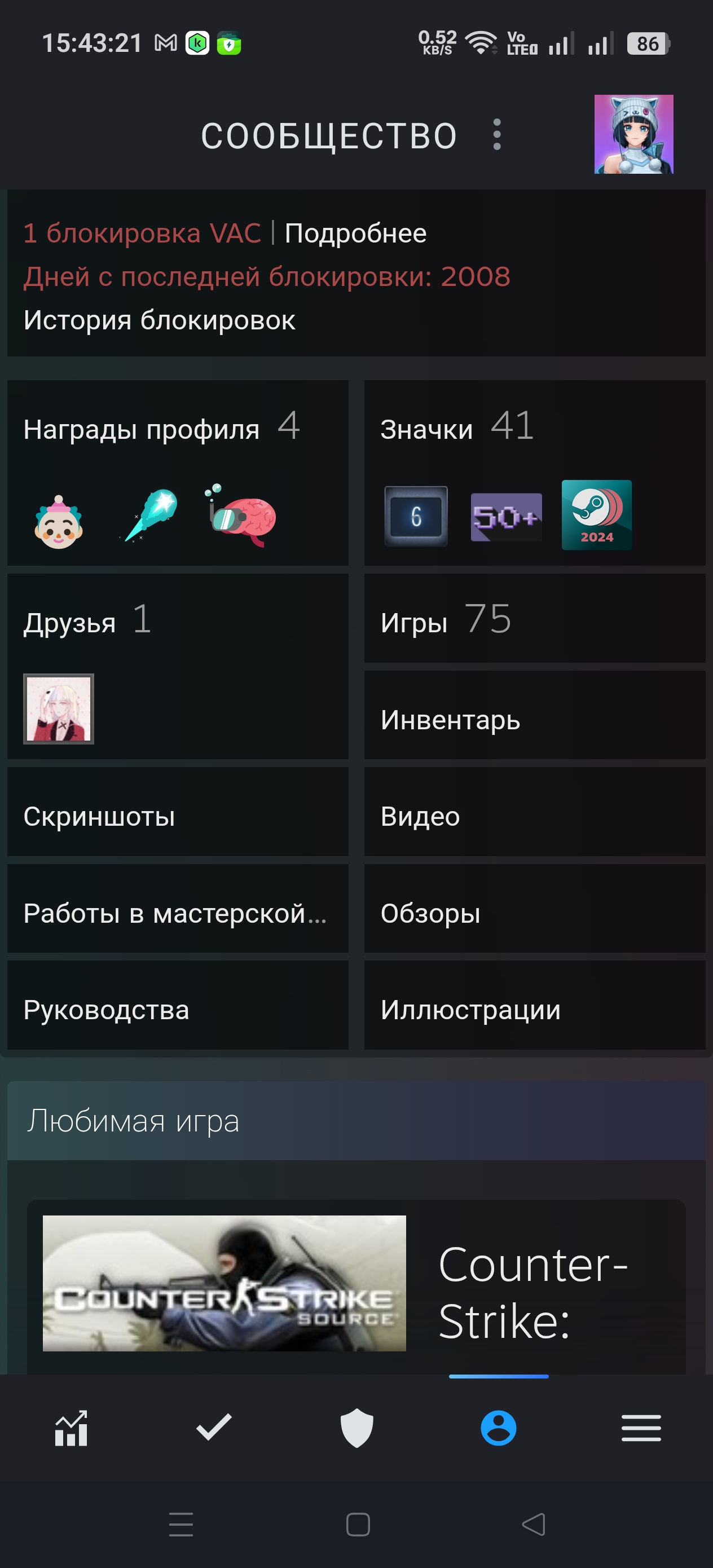Open the profile avatar in the header
The image size is (713, 1568).
(x=633, y=135)
